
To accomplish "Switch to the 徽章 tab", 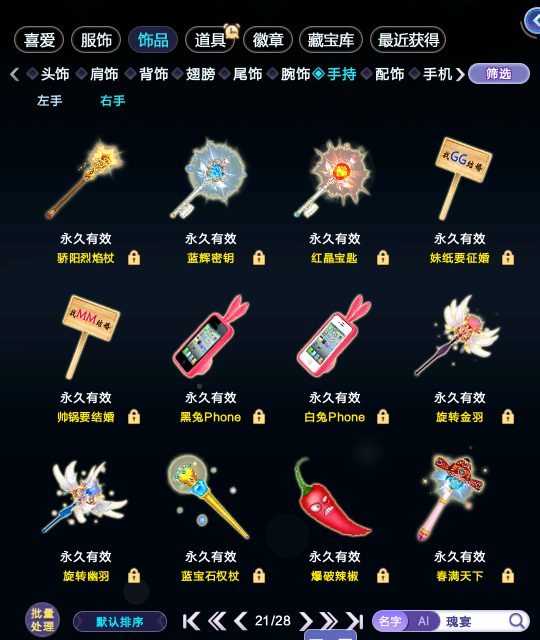I will 268,40.
